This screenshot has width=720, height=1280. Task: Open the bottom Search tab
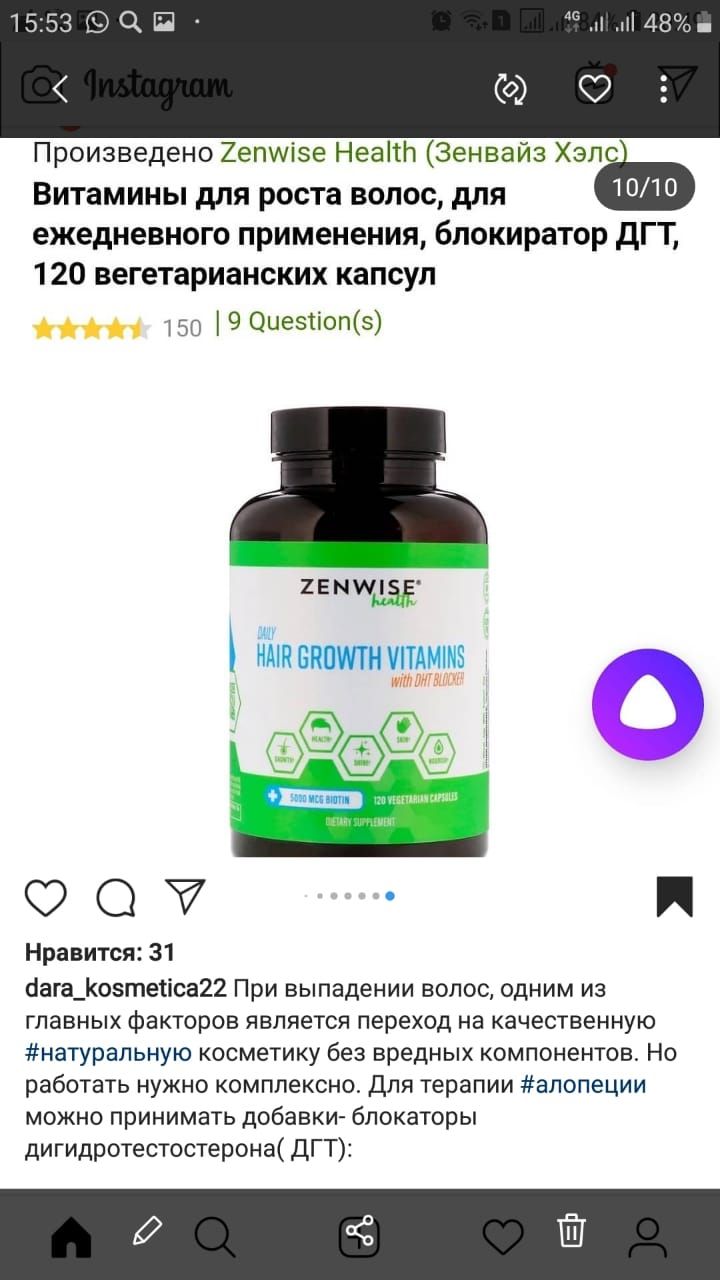point(214,1237)
